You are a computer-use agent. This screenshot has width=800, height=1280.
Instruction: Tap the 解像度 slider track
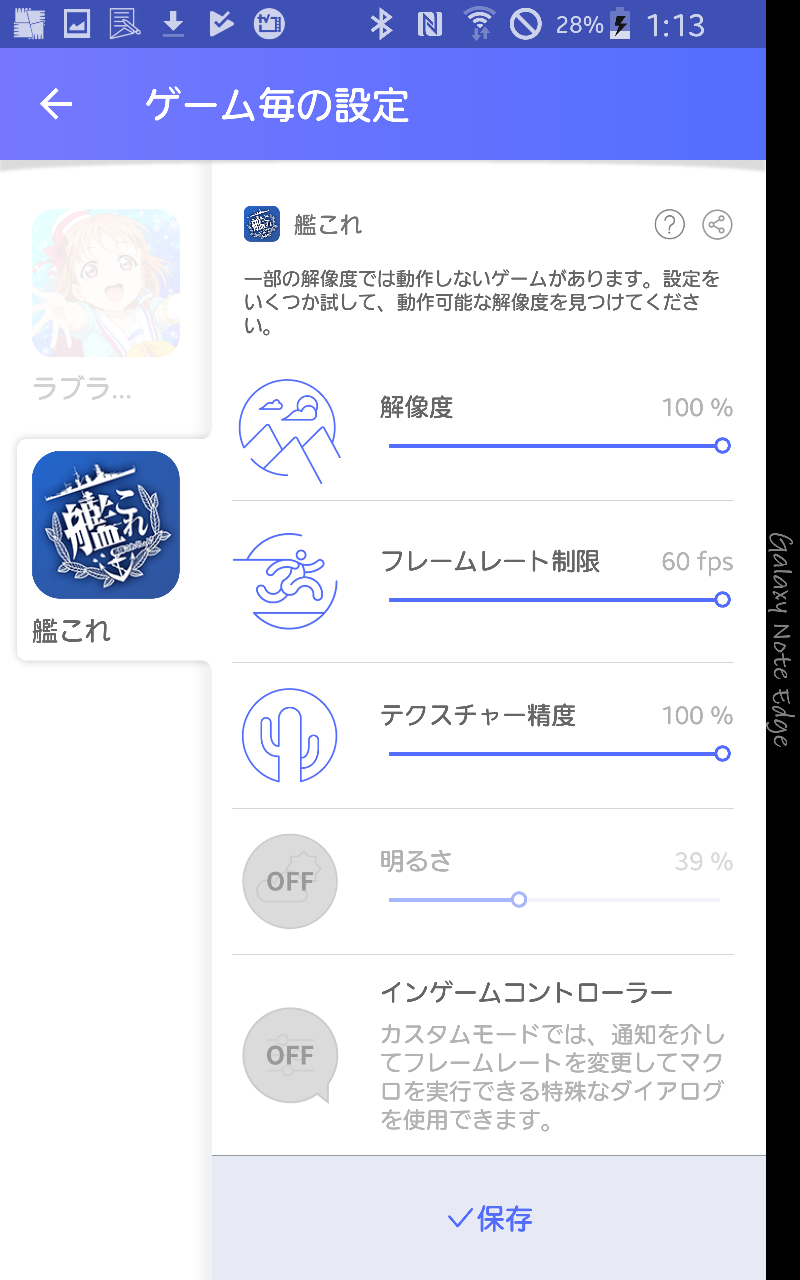tap(555, 446)
